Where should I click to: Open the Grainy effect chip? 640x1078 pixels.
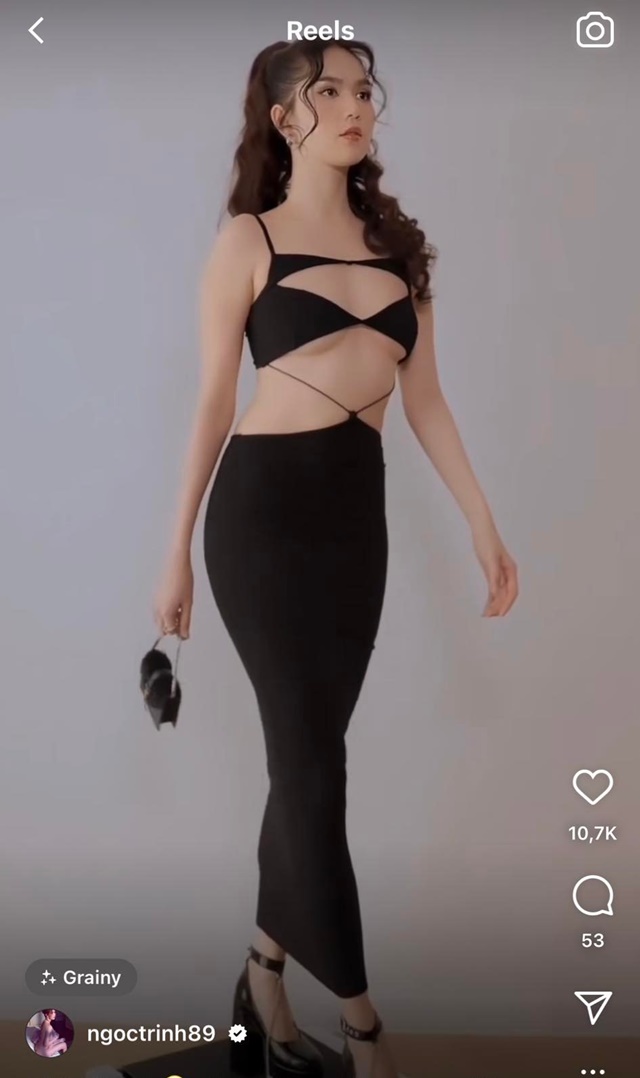pos(81,978)
